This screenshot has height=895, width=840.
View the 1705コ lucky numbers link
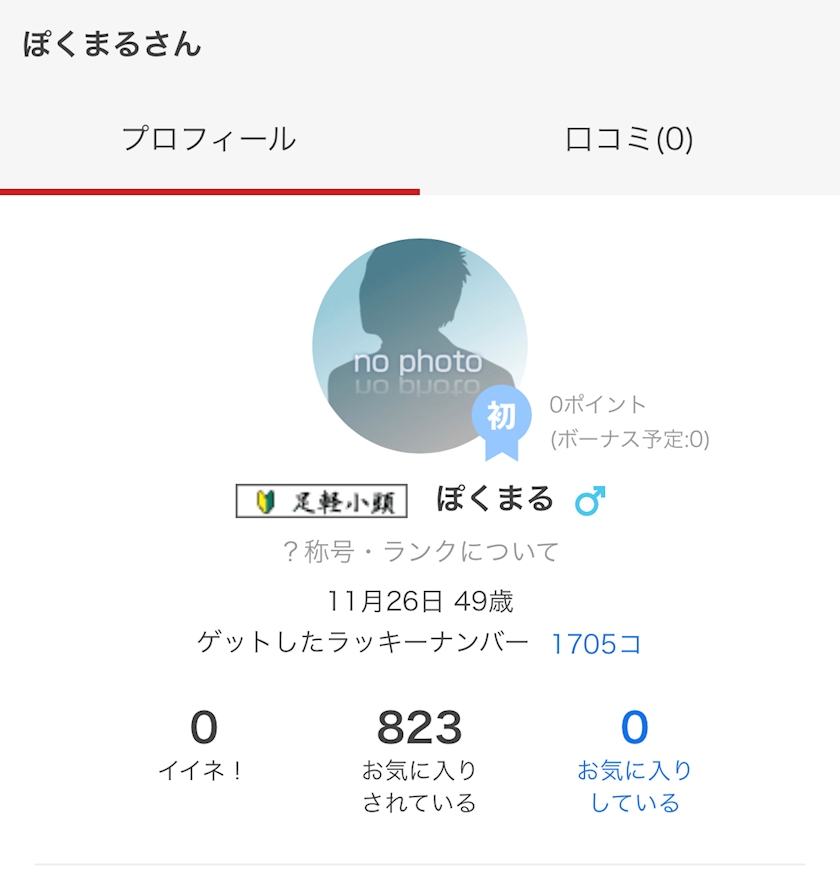596,644
